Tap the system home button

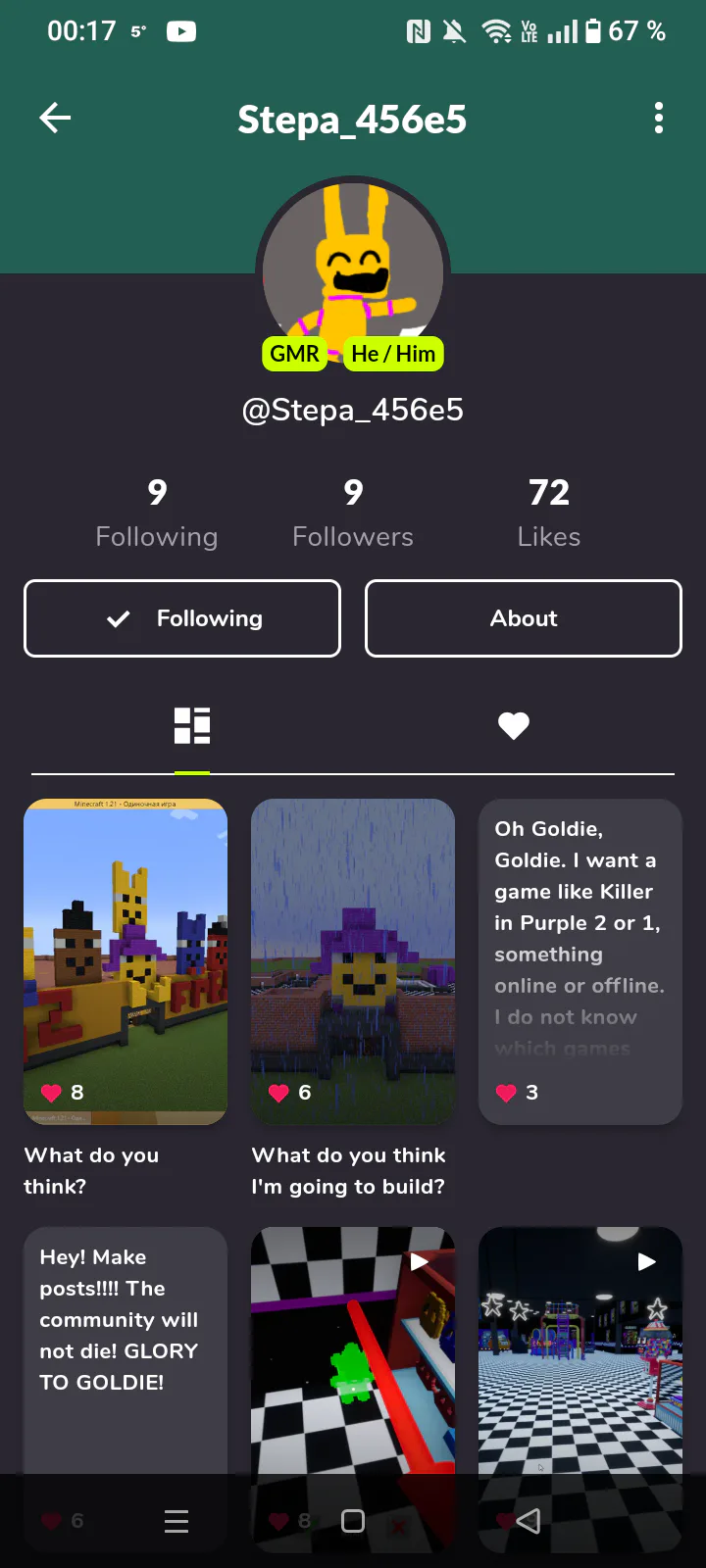point(353,1521)
